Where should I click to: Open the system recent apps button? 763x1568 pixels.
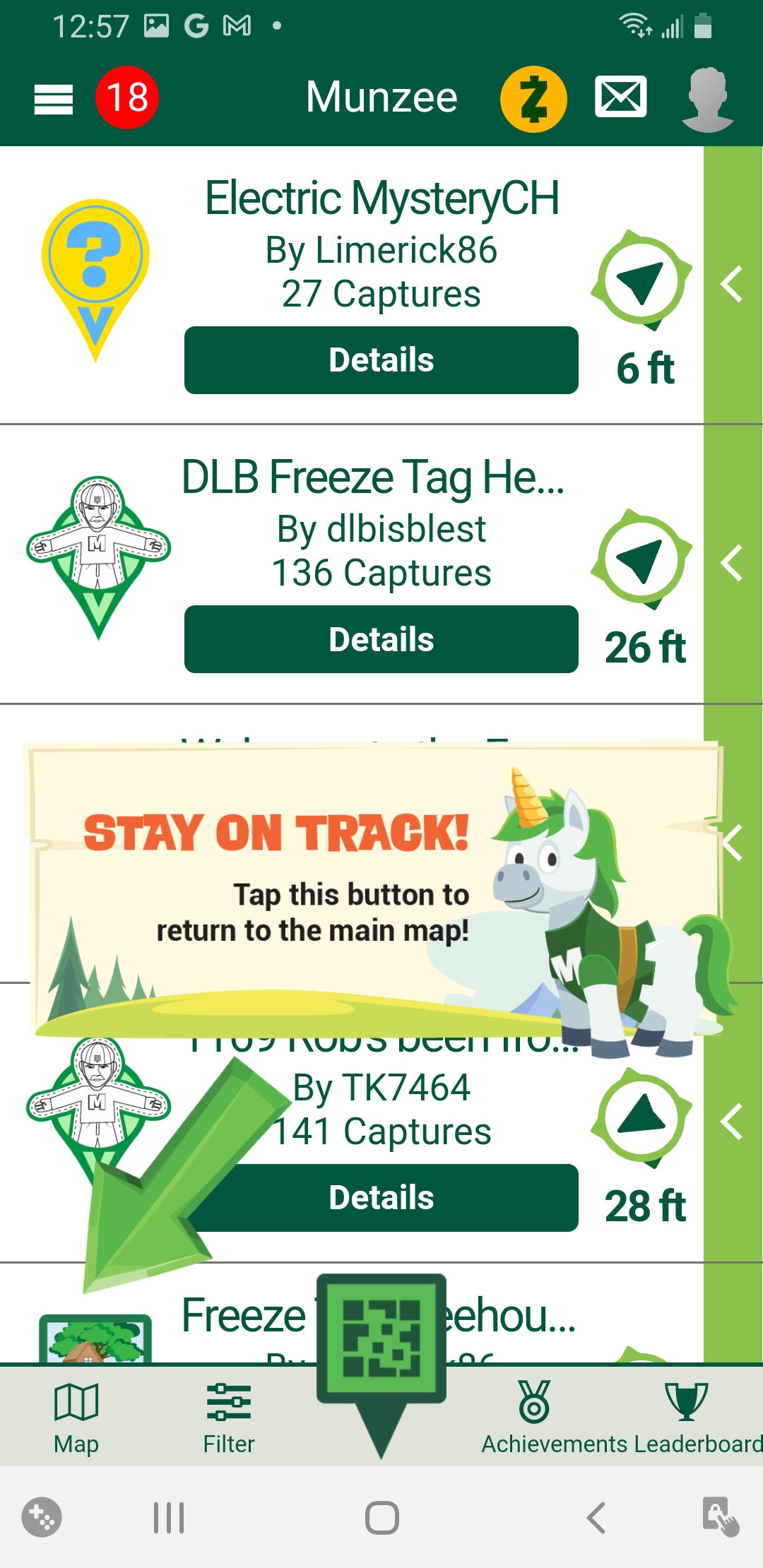point(169,1517)
